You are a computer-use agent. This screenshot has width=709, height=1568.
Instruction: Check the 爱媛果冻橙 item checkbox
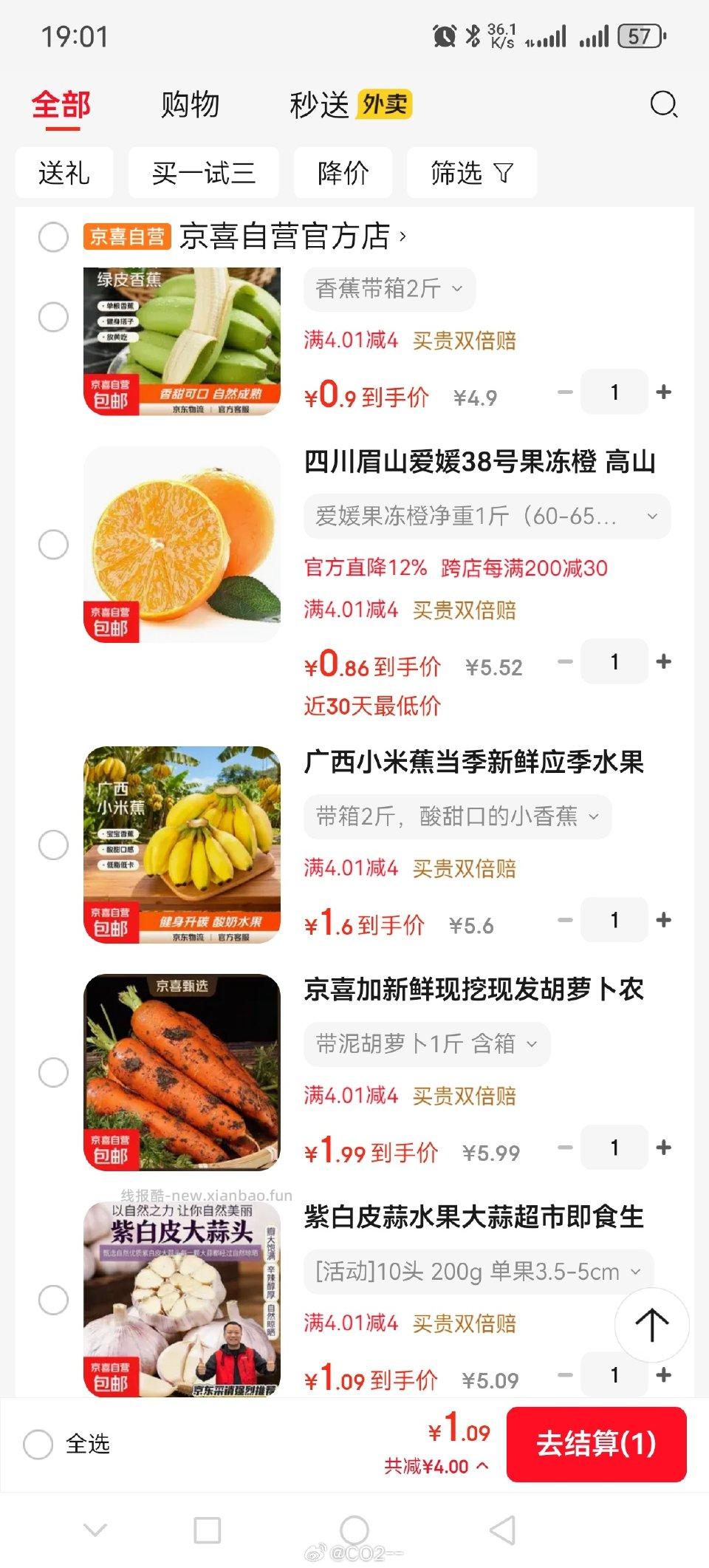[x=52, y=545]
